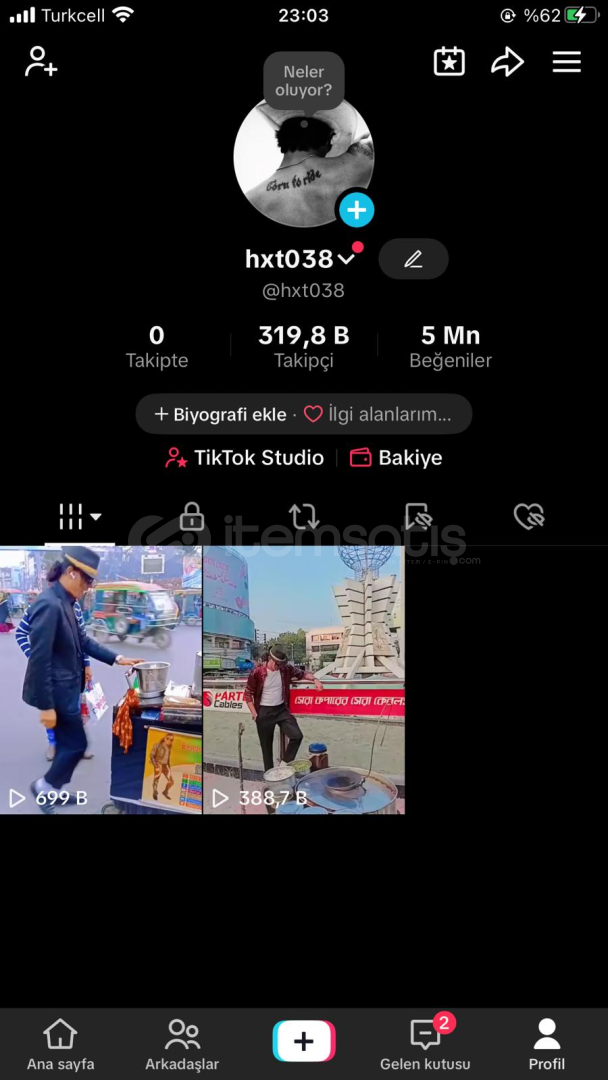Open the video with 699 B views
This screenshot has height=1080, width=608.
point(101,680)
